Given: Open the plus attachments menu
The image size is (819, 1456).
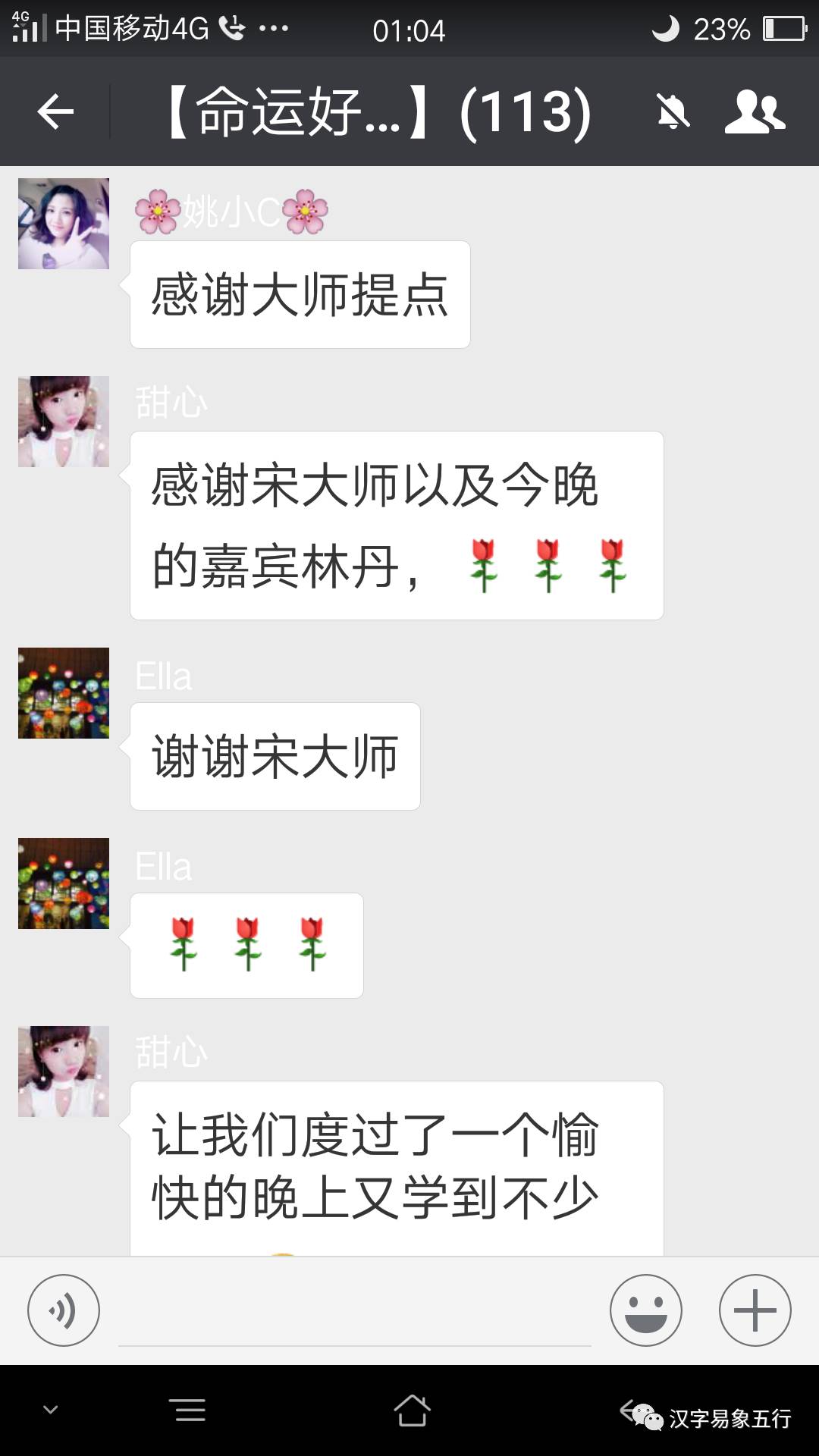Looking at the screenshot, I should [x=755, y=1310].
